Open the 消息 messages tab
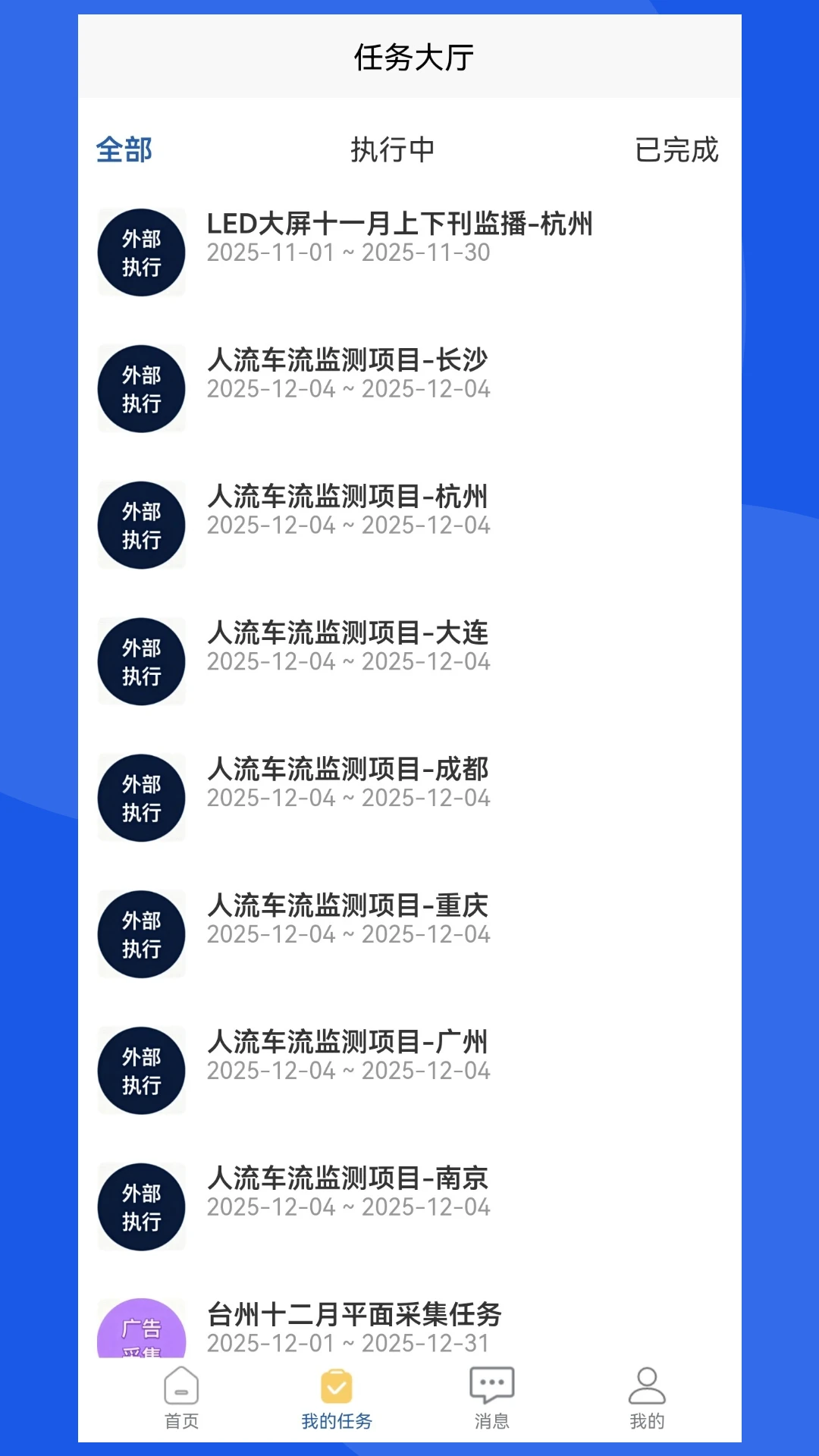The image size is (819, 1456). (492, 1399)
